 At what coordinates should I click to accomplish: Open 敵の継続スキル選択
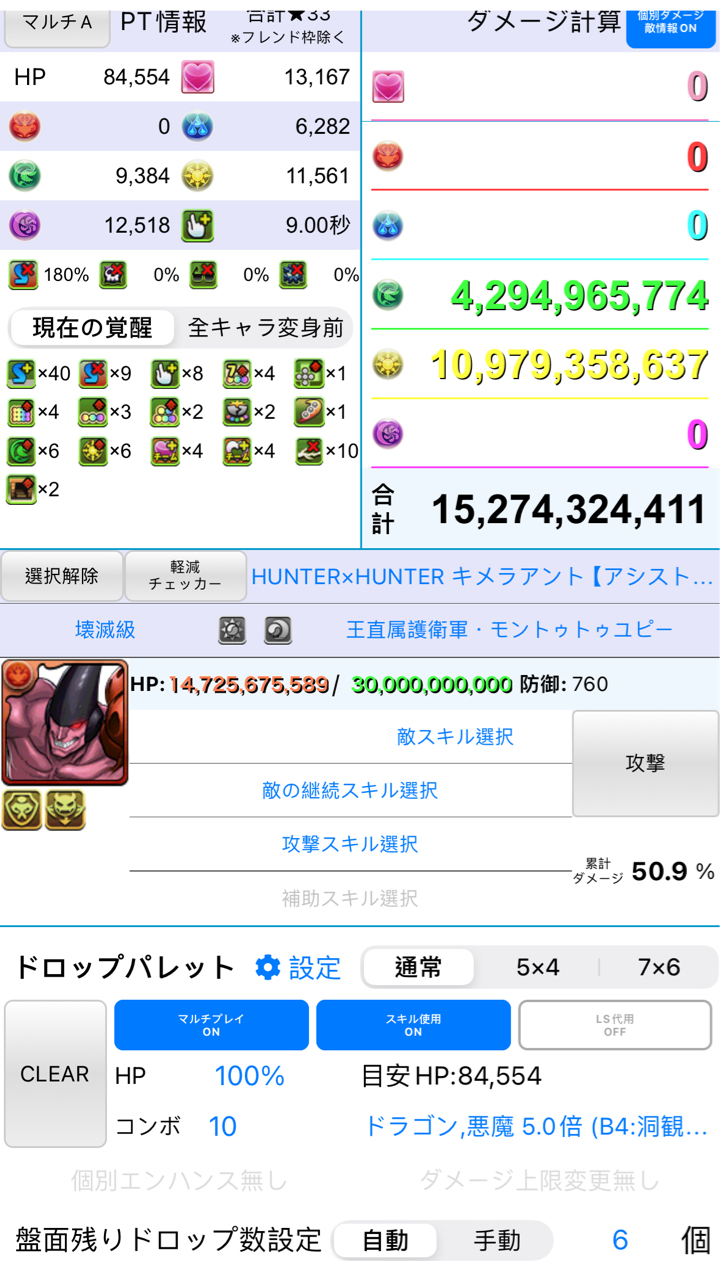(x=350, y=790)
